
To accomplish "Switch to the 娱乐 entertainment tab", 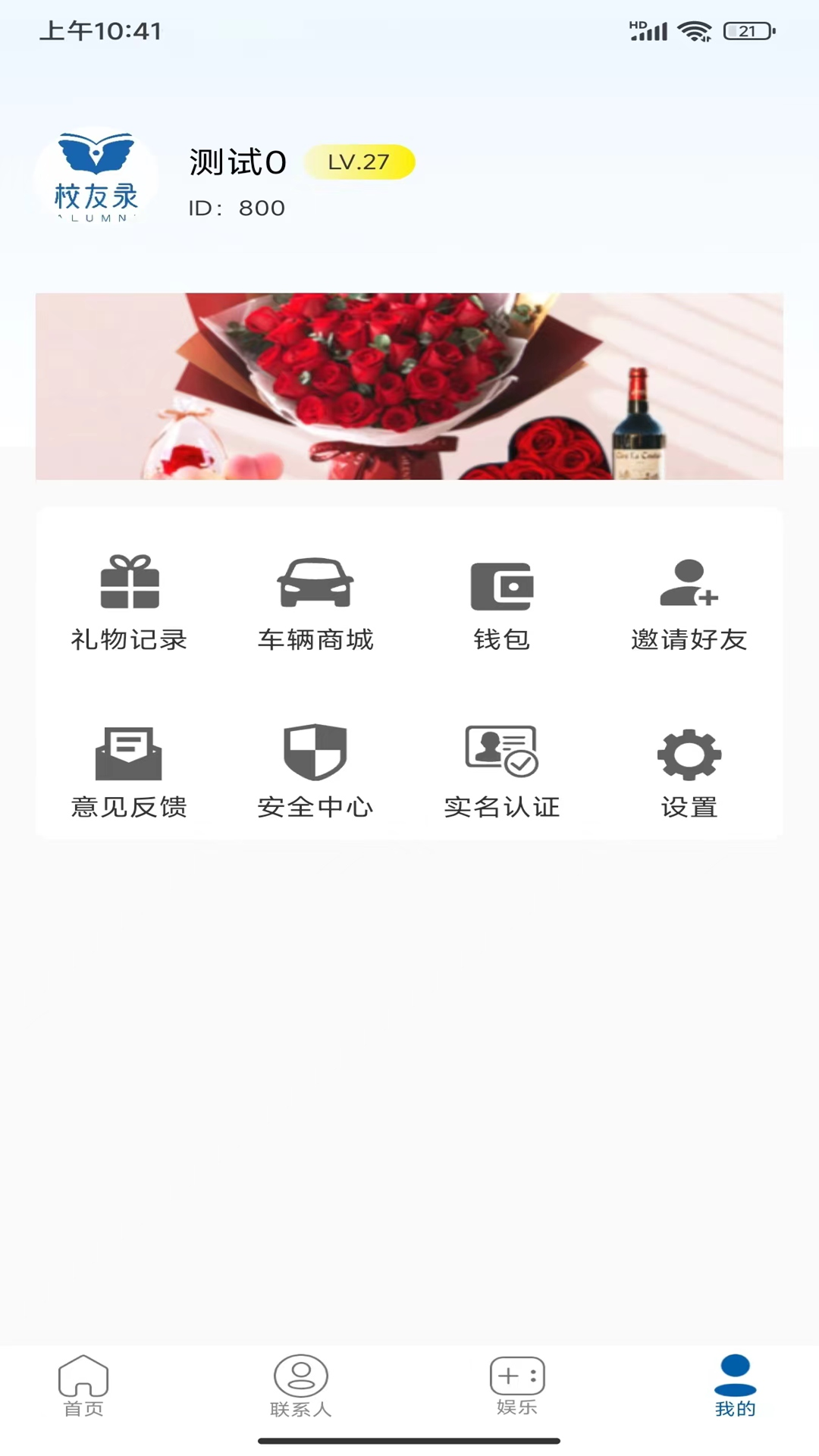I will coord(517,1385).
